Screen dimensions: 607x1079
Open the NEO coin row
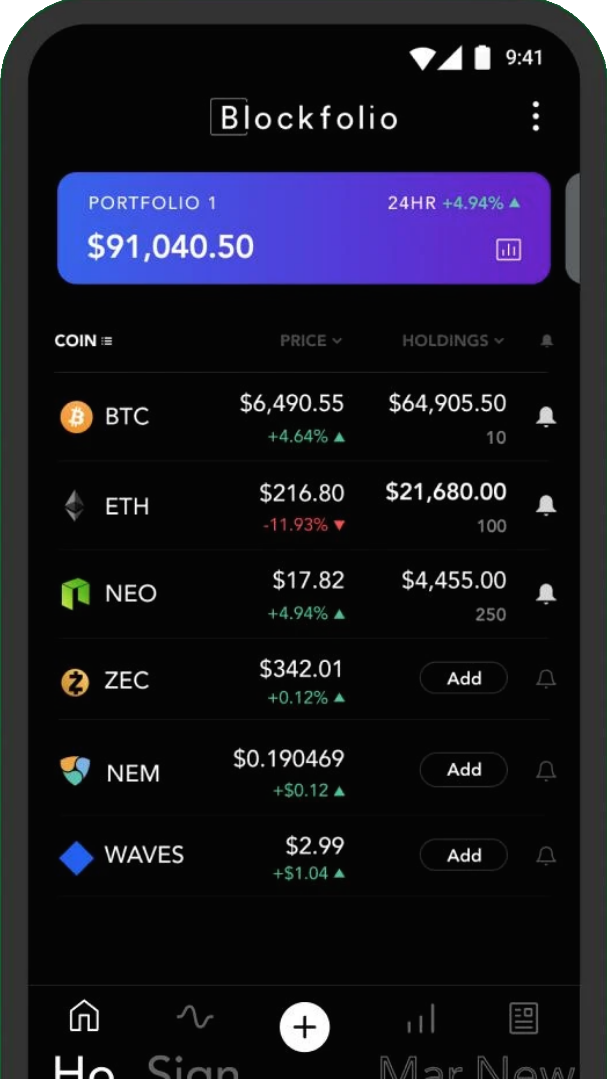coord(304,594)
